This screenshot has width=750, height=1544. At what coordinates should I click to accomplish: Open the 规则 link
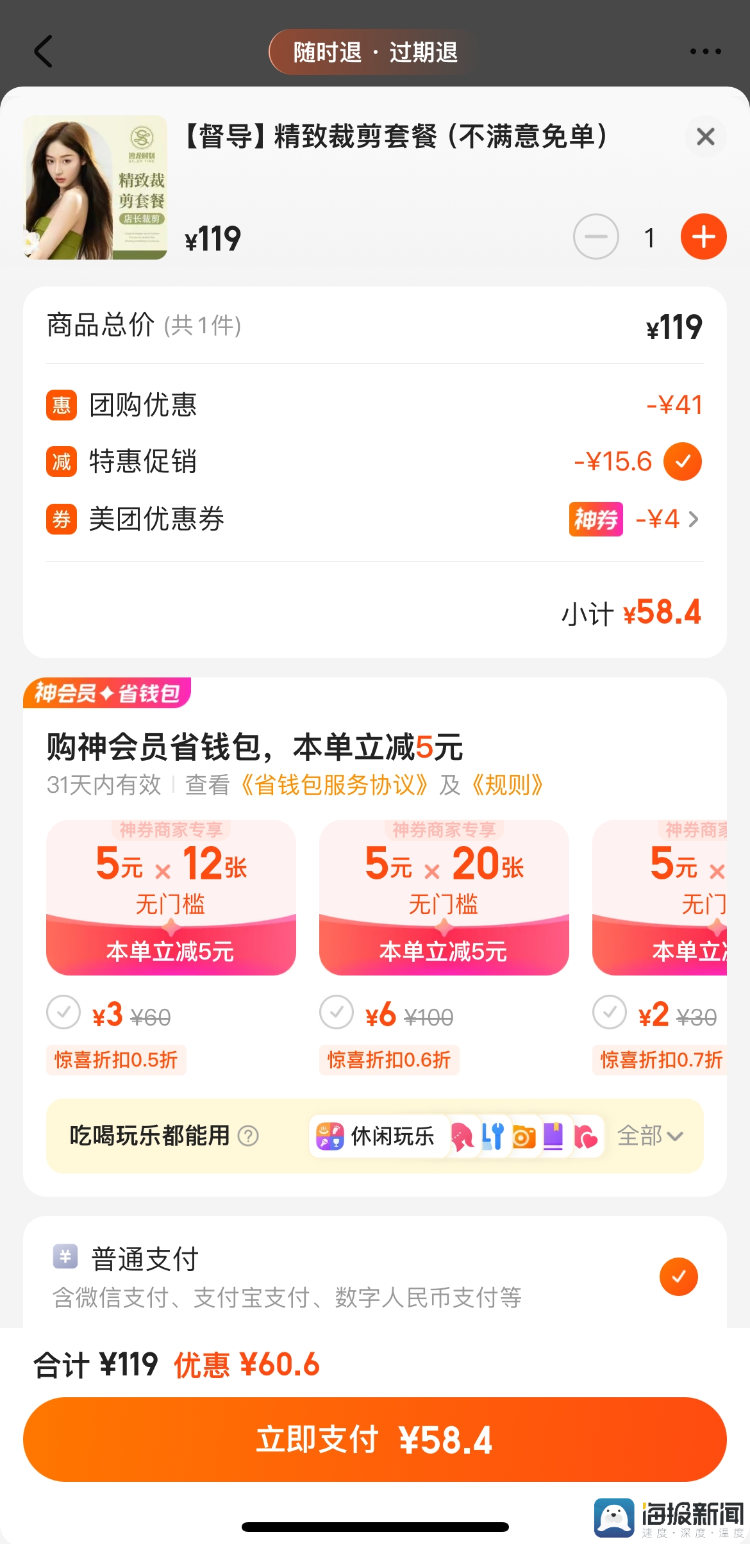506,785
